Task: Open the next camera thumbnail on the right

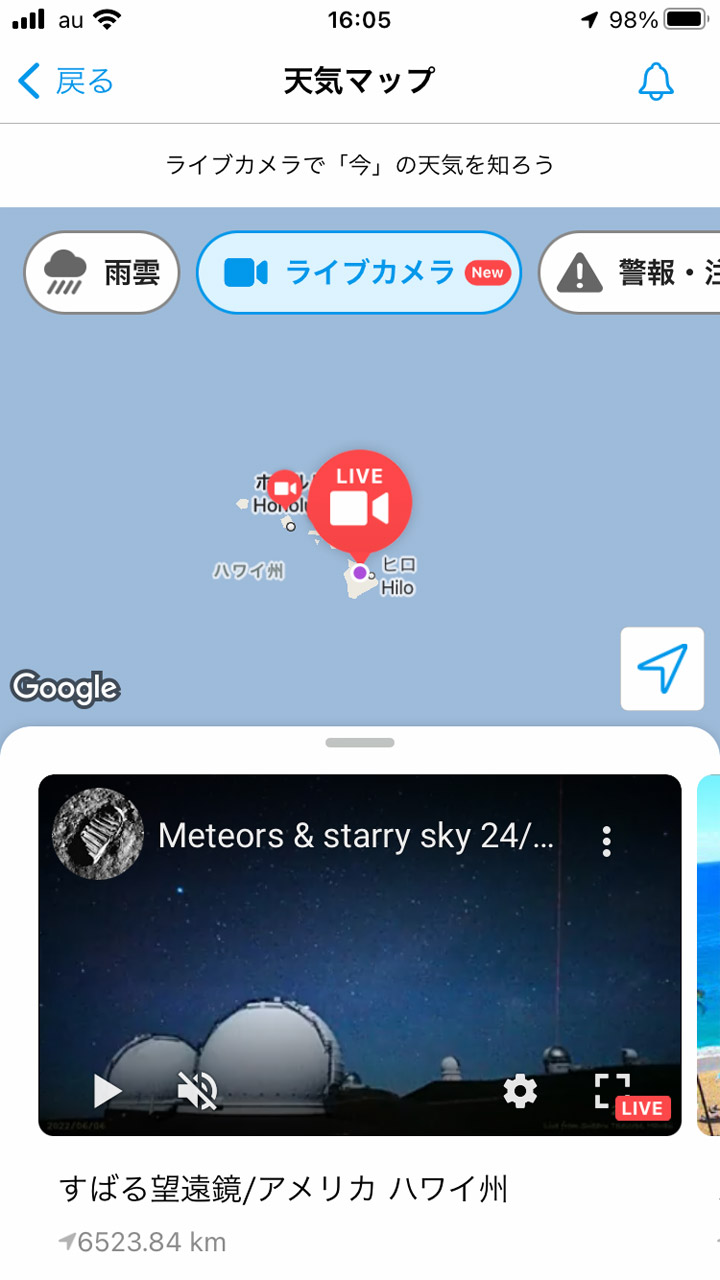Action: 710,960
